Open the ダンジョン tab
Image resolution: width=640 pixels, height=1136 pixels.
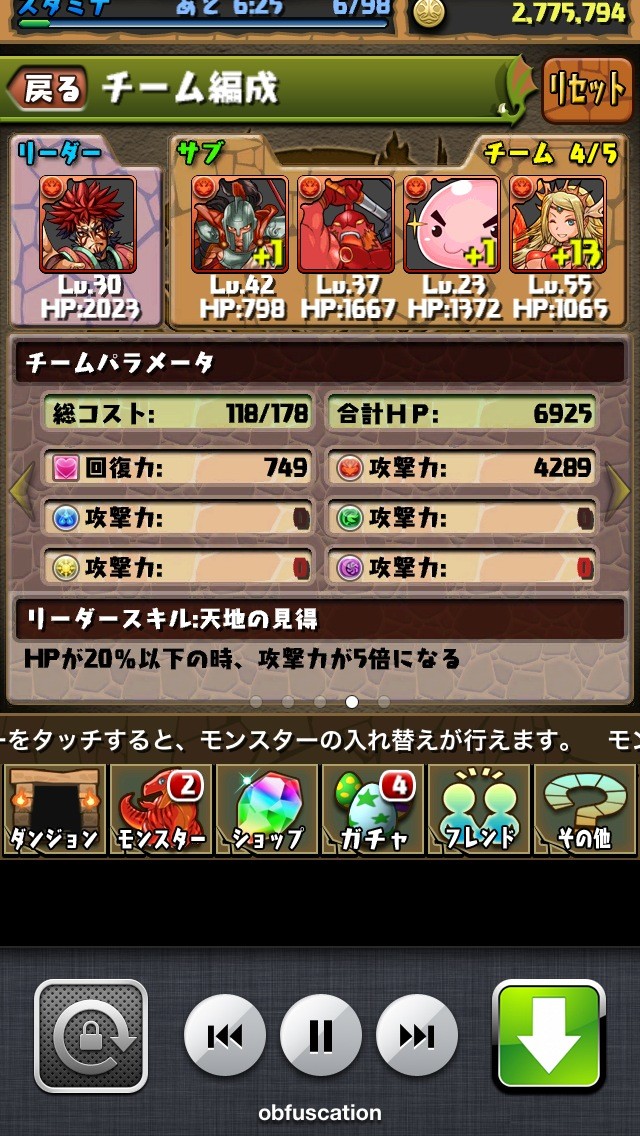point(54,809)
